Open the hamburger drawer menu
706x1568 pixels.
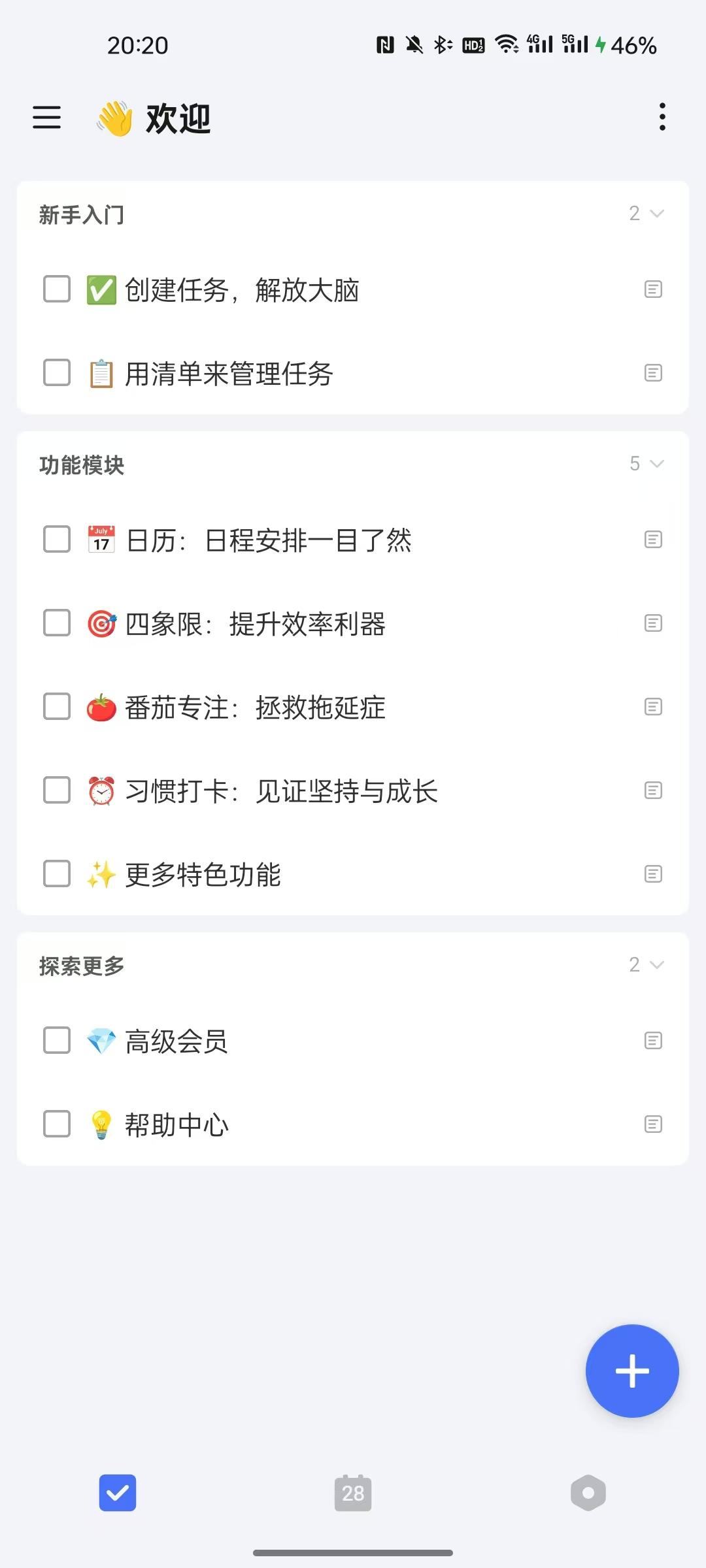[47, 118]
